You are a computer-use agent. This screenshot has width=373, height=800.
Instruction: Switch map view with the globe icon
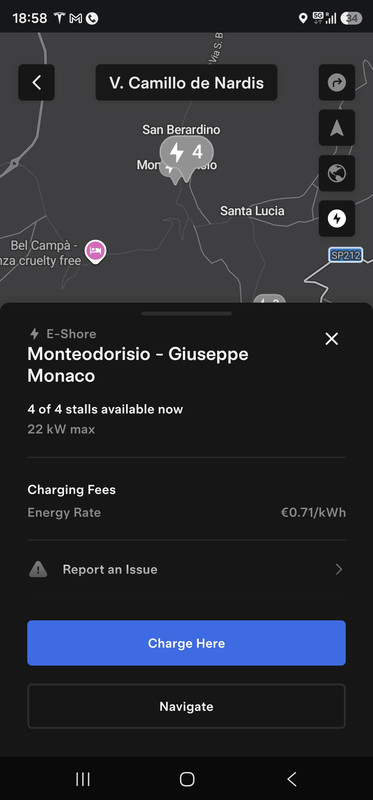[337, 173]
